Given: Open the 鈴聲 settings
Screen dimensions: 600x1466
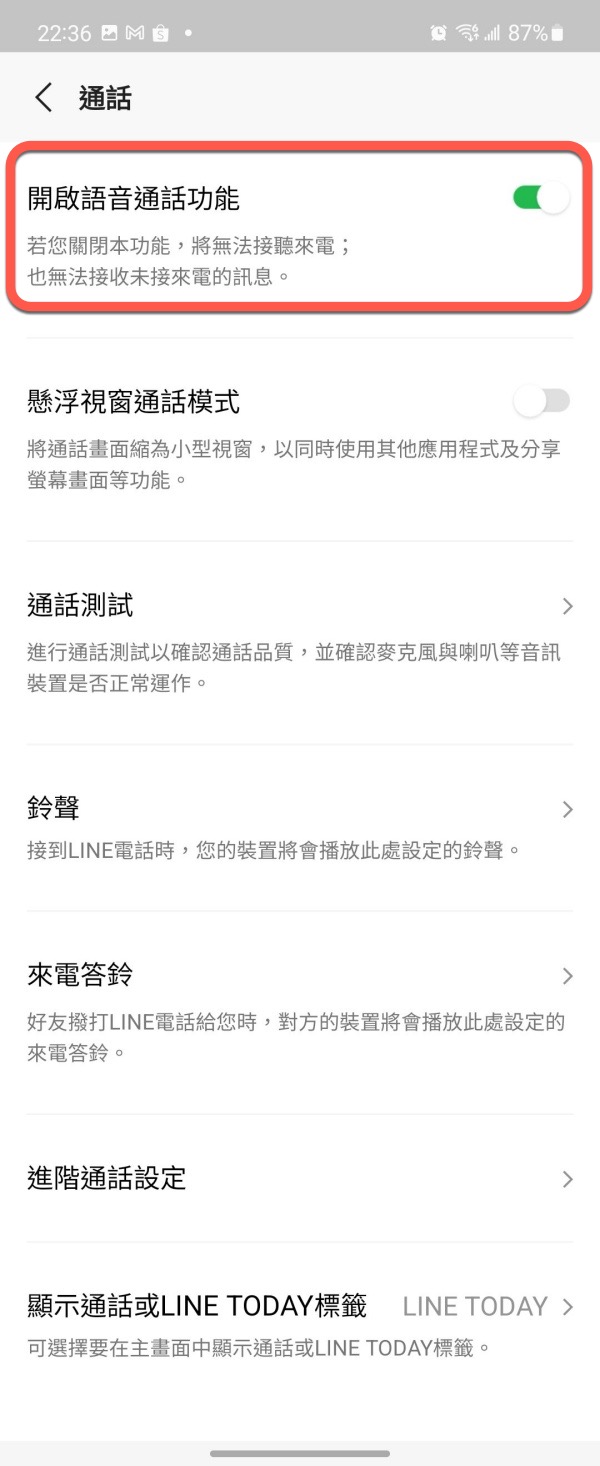Looking at the screenshot, I should pos(299,826).
